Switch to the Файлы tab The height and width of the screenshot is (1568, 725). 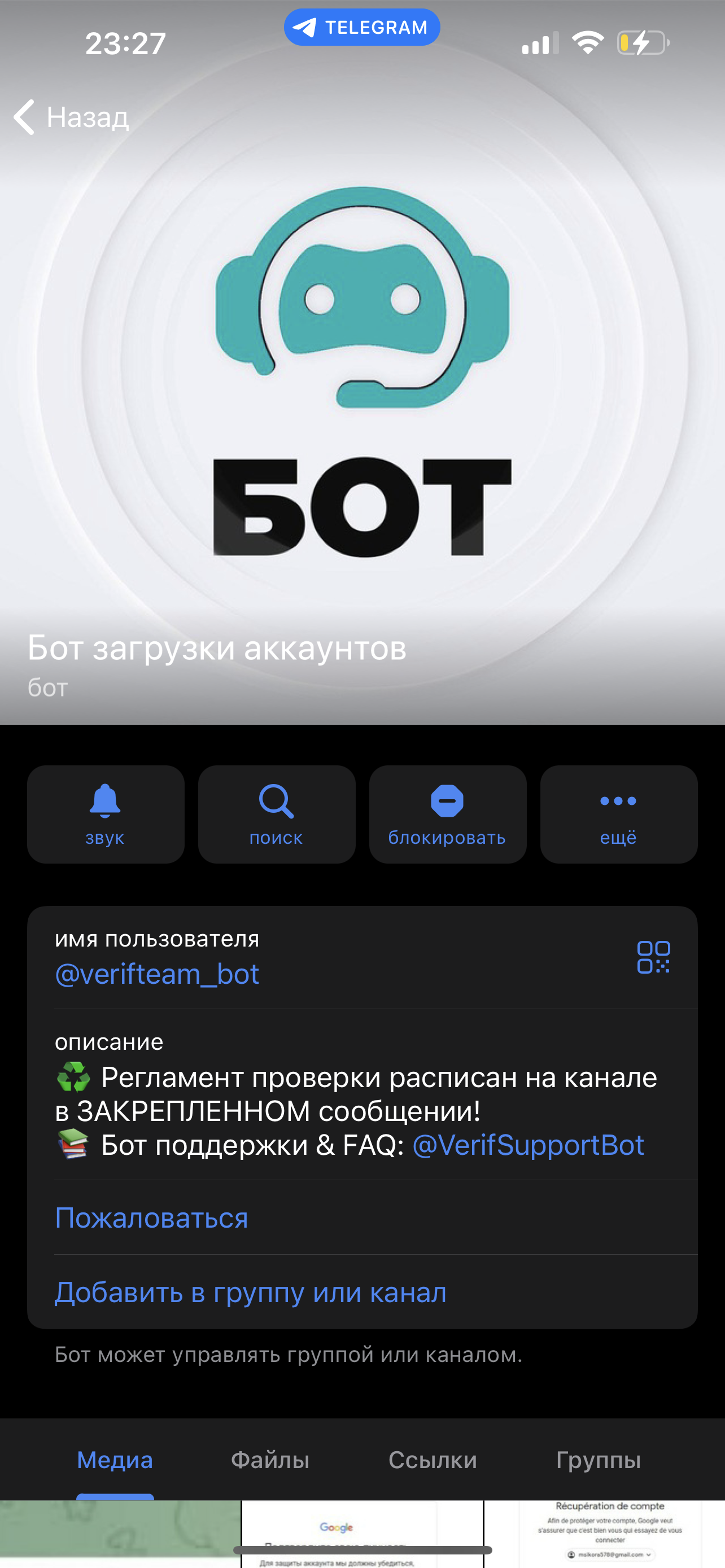(x=270, y=1460)
